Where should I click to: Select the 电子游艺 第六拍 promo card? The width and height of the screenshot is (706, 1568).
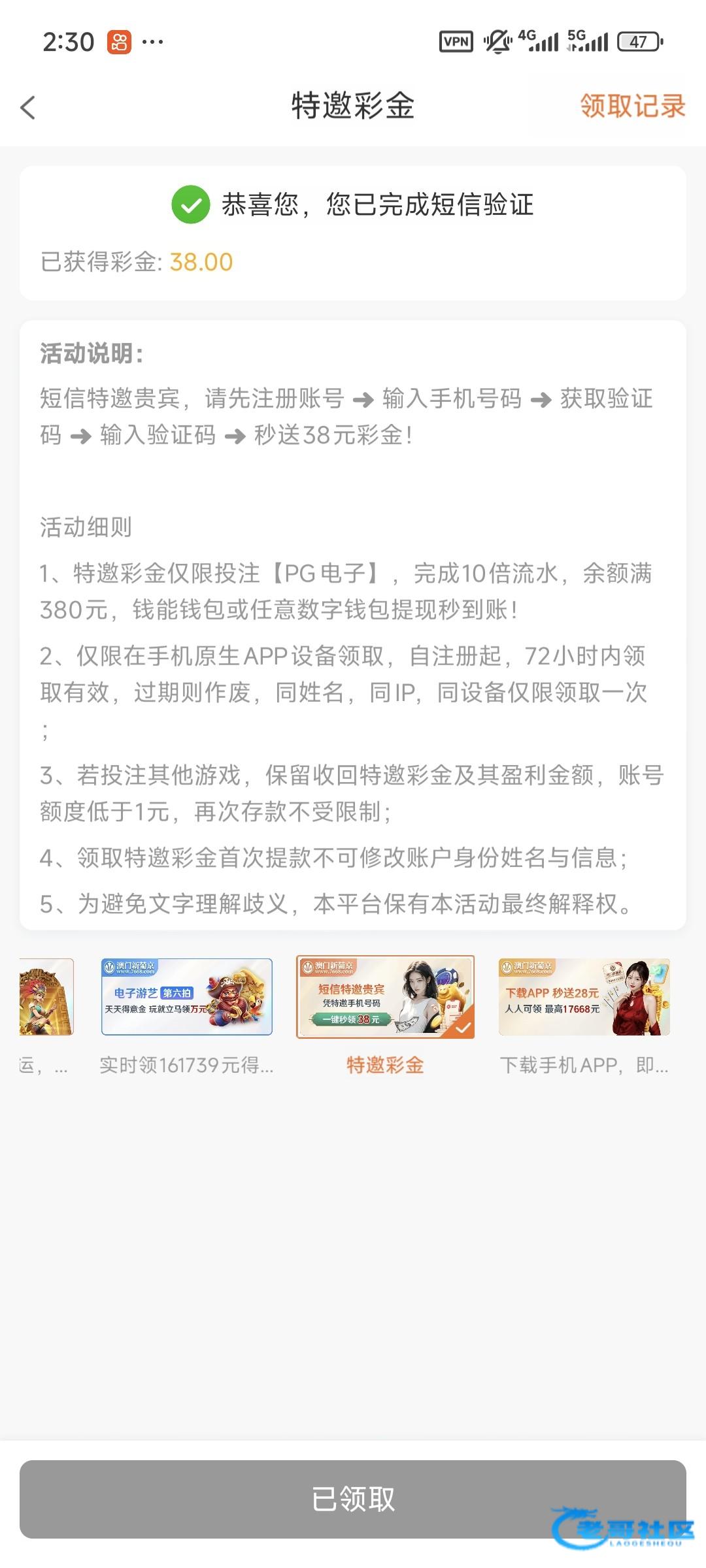pyautogui.click(x=187, y=997)
